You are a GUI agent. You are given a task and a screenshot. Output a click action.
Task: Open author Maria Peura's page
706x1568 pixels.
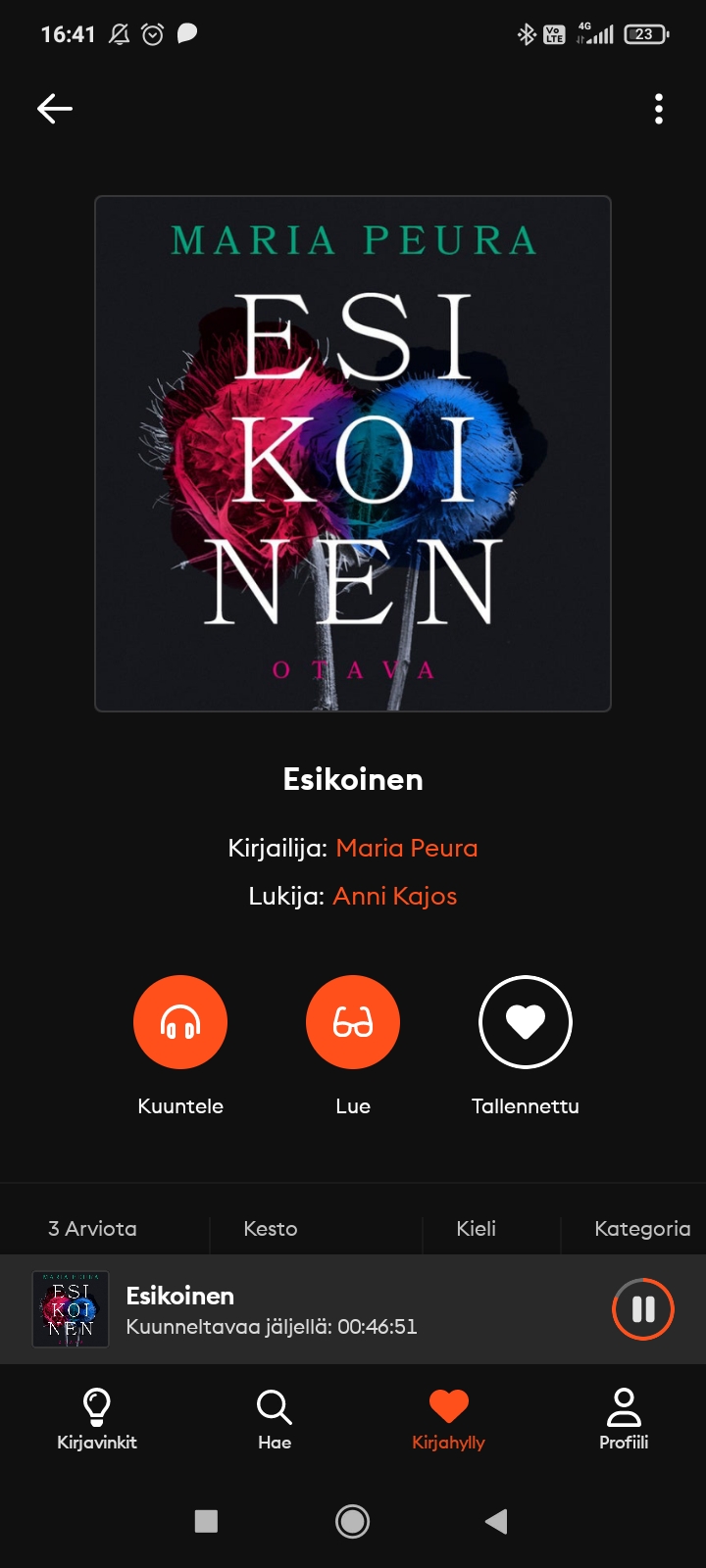tap(406, 848)
